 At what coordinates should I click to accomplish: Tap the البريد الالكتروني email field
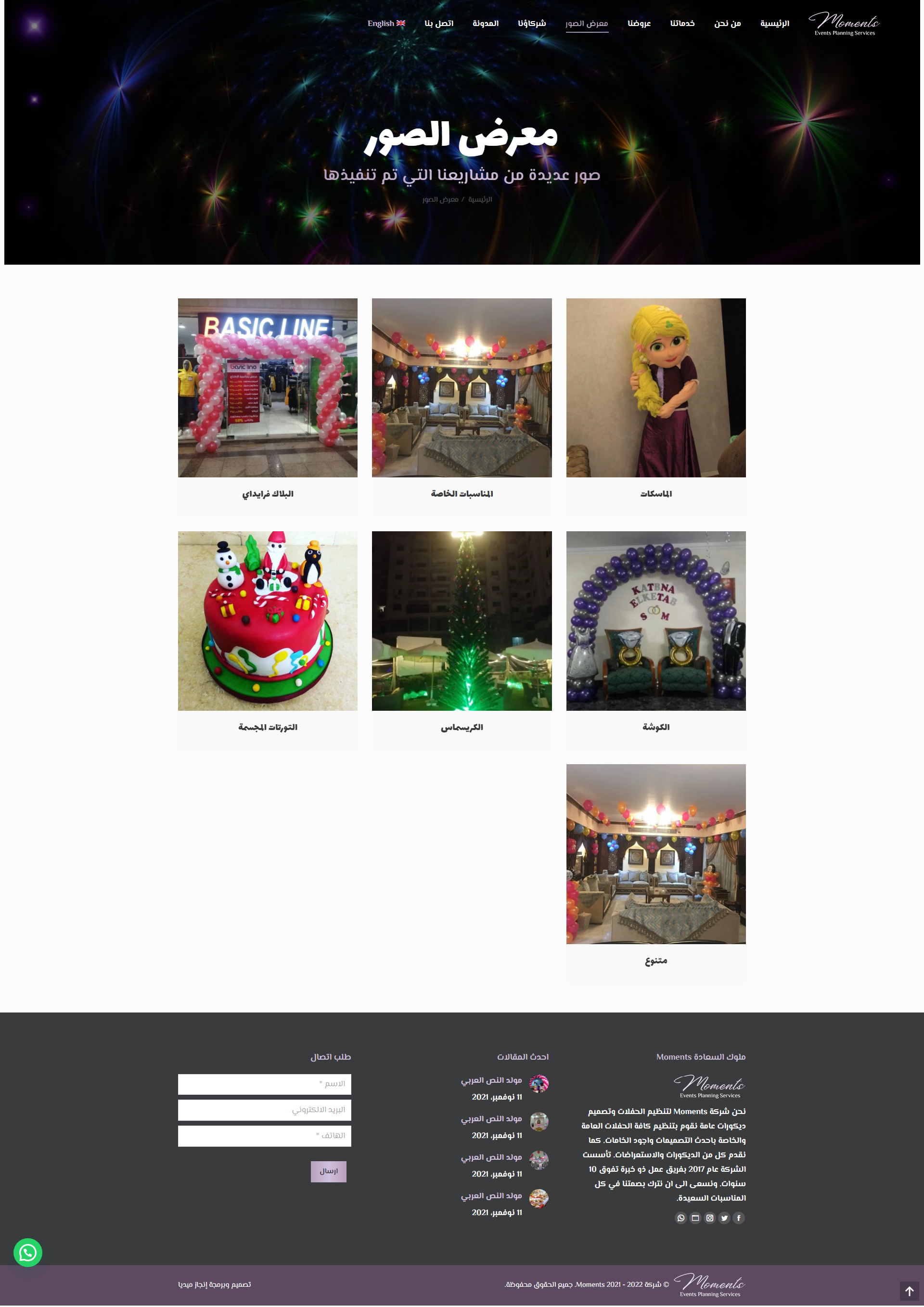264,1110
